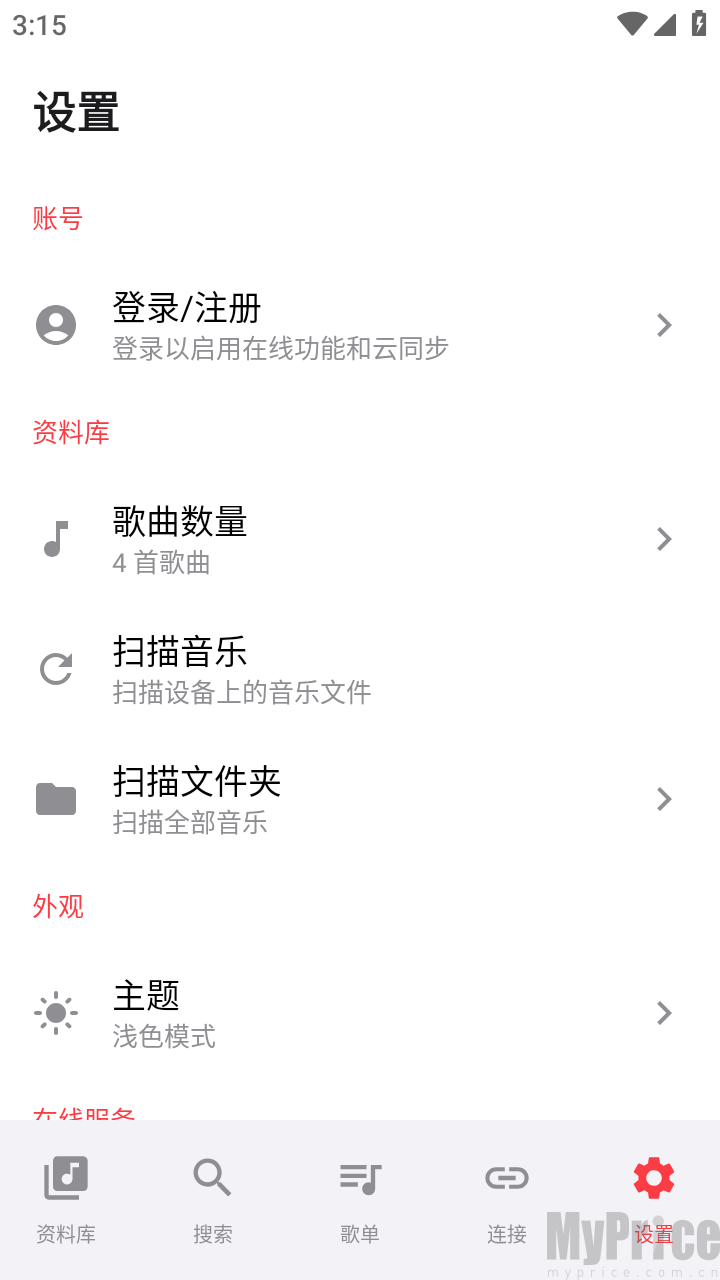Open the 连接 tab
The height and width of the screenshot is (1280, 720).
pyautogui.click(x=507, y=1199)
